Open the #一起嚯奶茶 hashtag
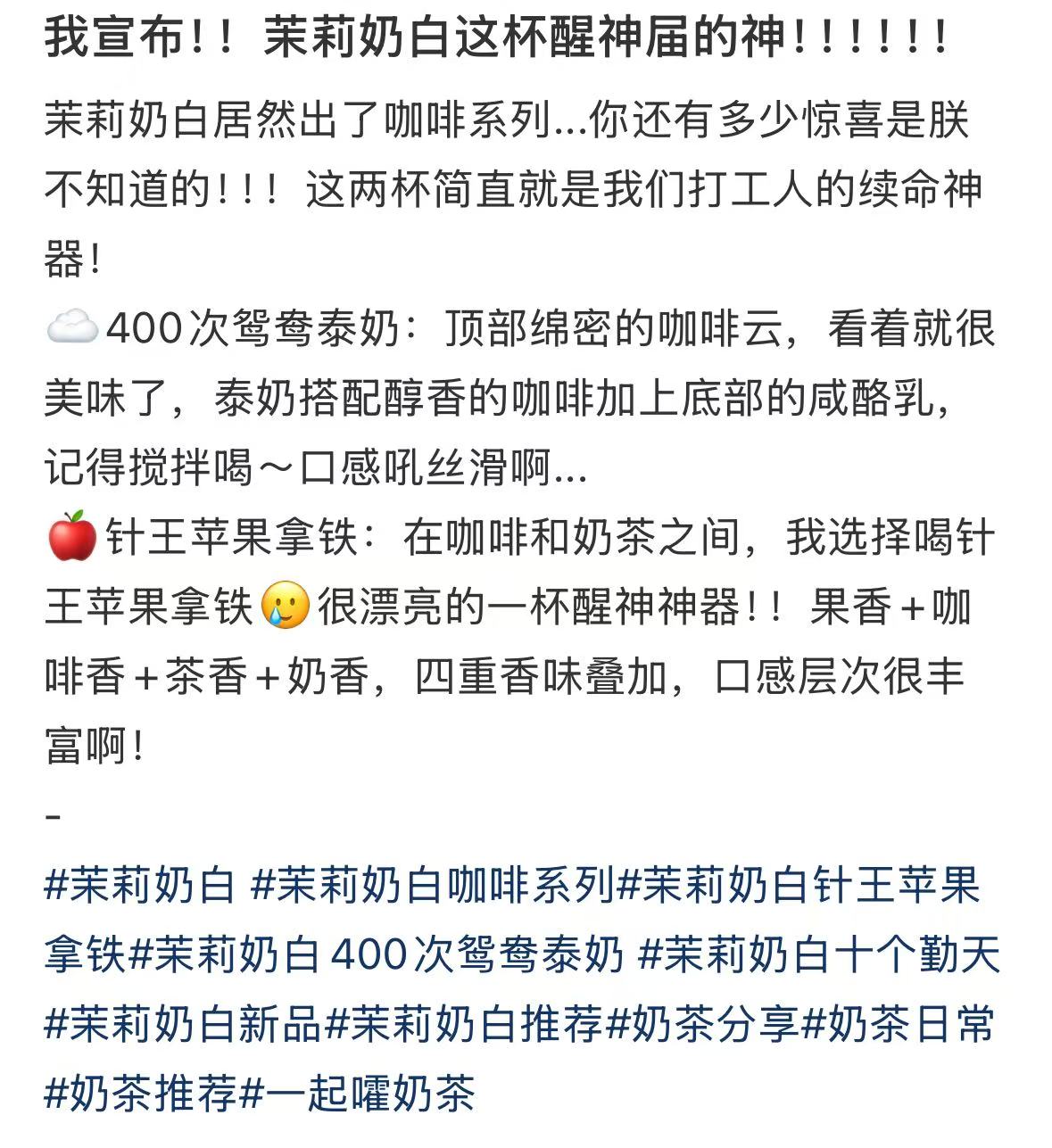The height and width of the screenshot is (1148, 1052). click(359, 1094)
